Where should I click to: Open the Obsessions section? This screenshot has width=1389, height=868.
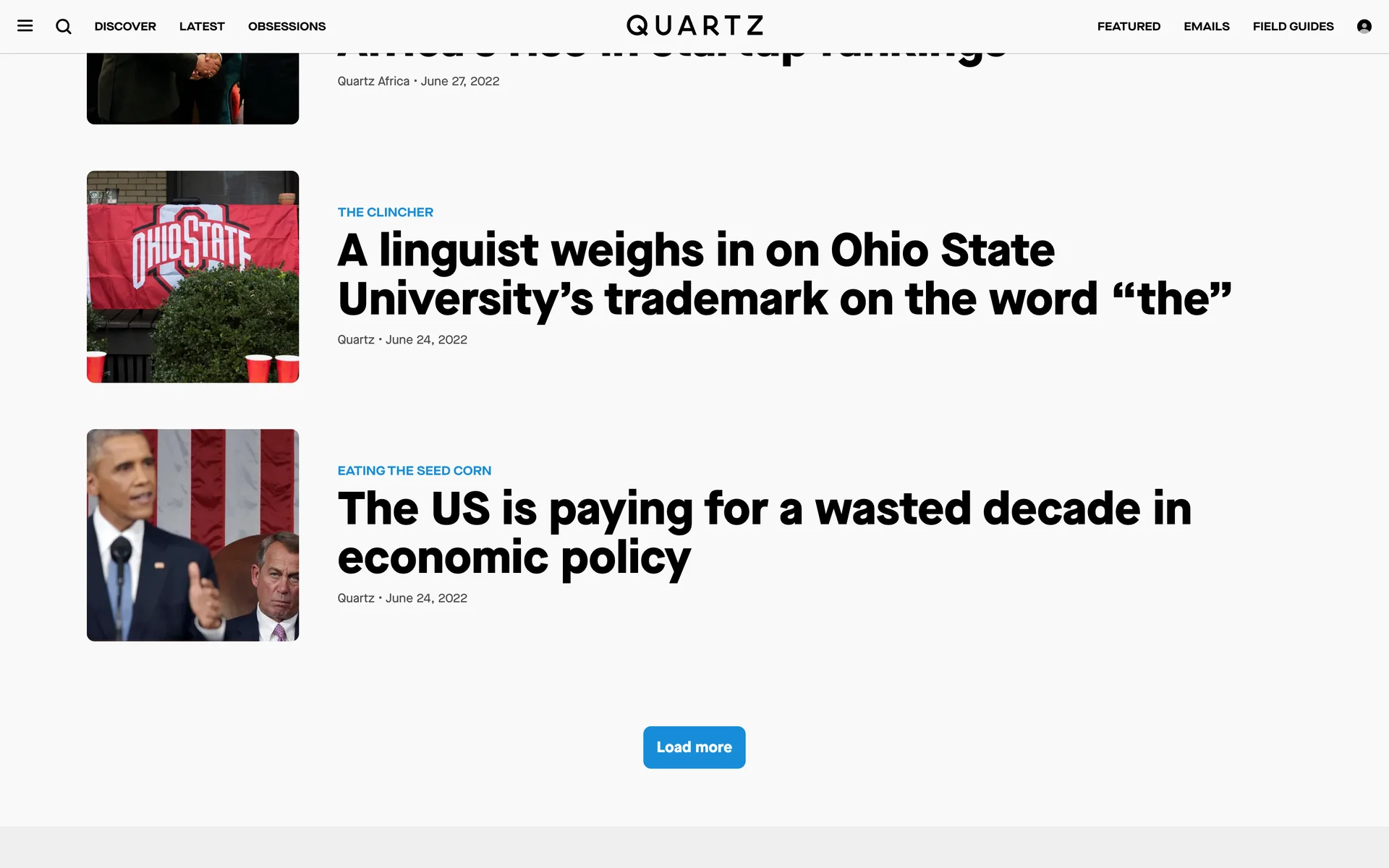[x=286, y=27]
